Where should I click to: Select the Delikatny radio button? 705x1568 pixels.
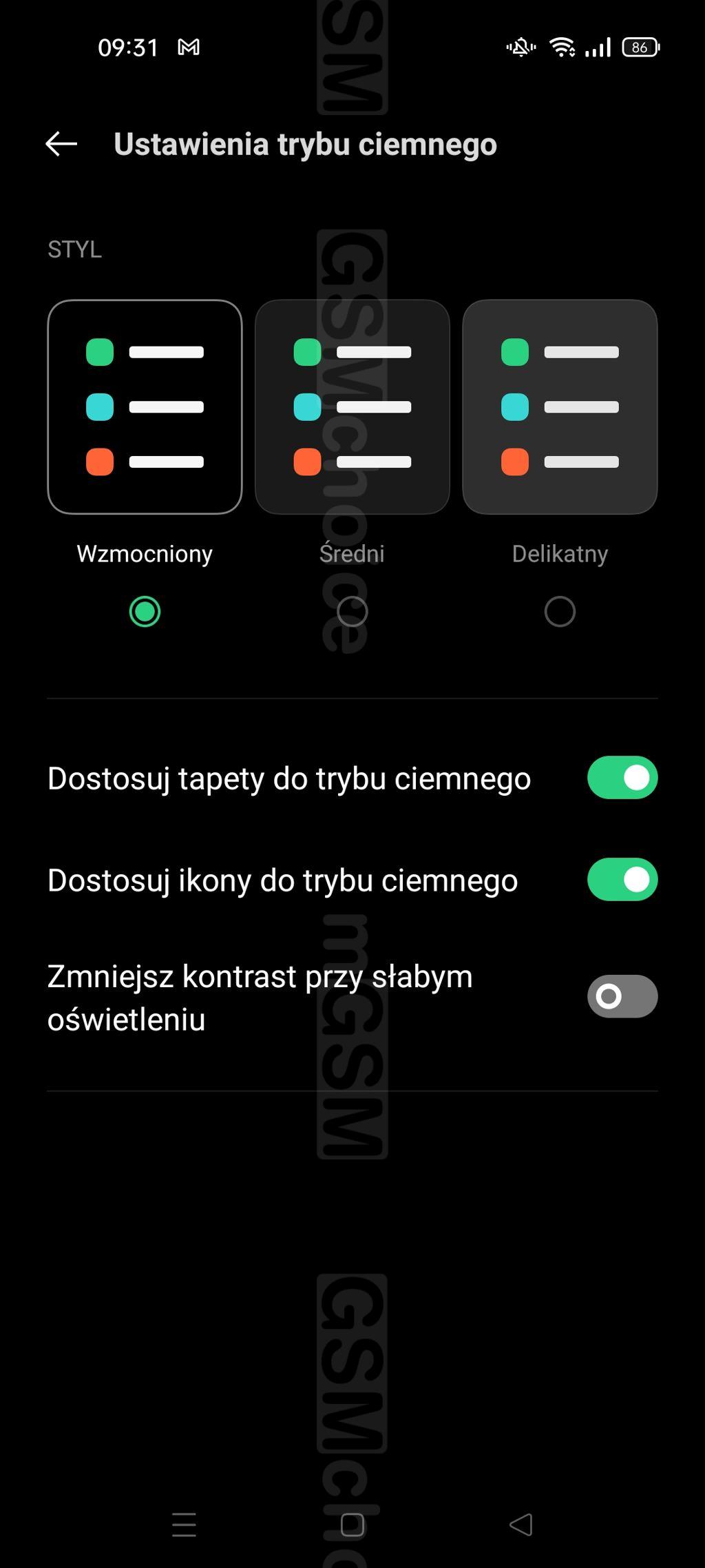click(560, 611)
